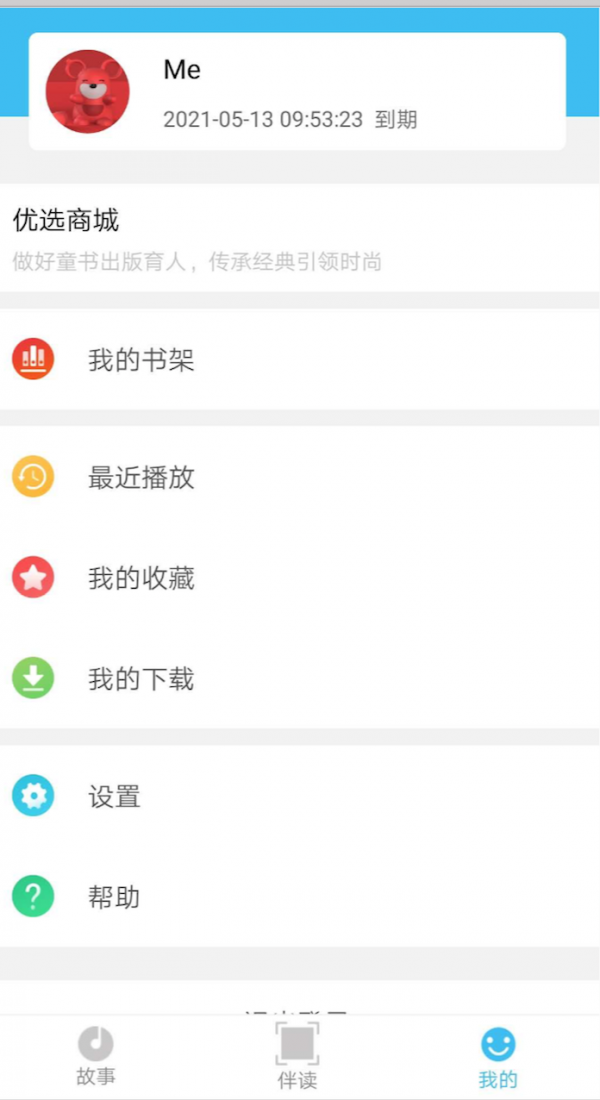Image resolution: width=600 pixels, height=1100 pixels.
Task: Open 设置 settings
Action: point(299,796)
